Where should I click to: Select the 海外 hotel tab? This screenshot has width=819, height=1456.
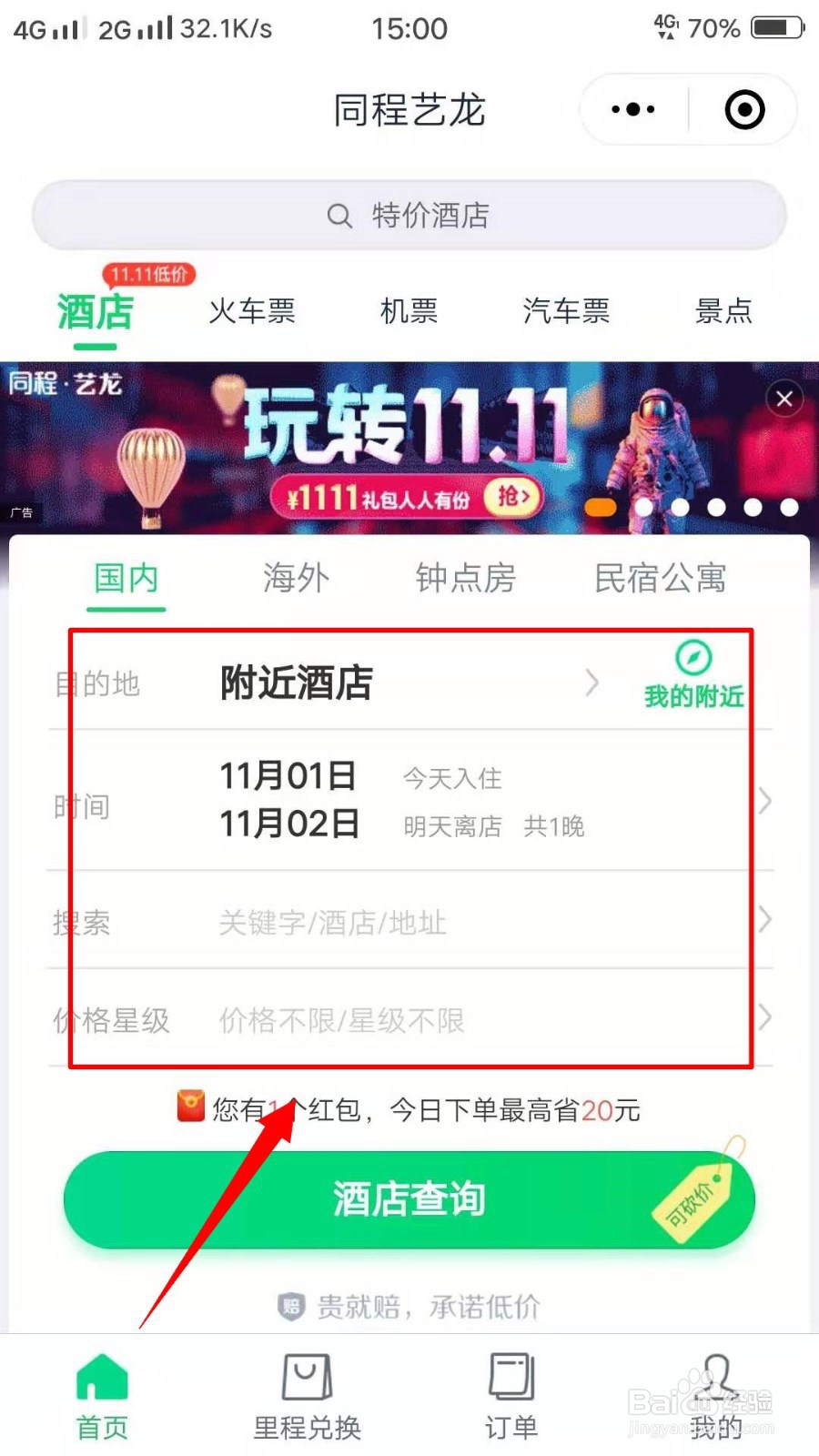[x=296, y=579]
